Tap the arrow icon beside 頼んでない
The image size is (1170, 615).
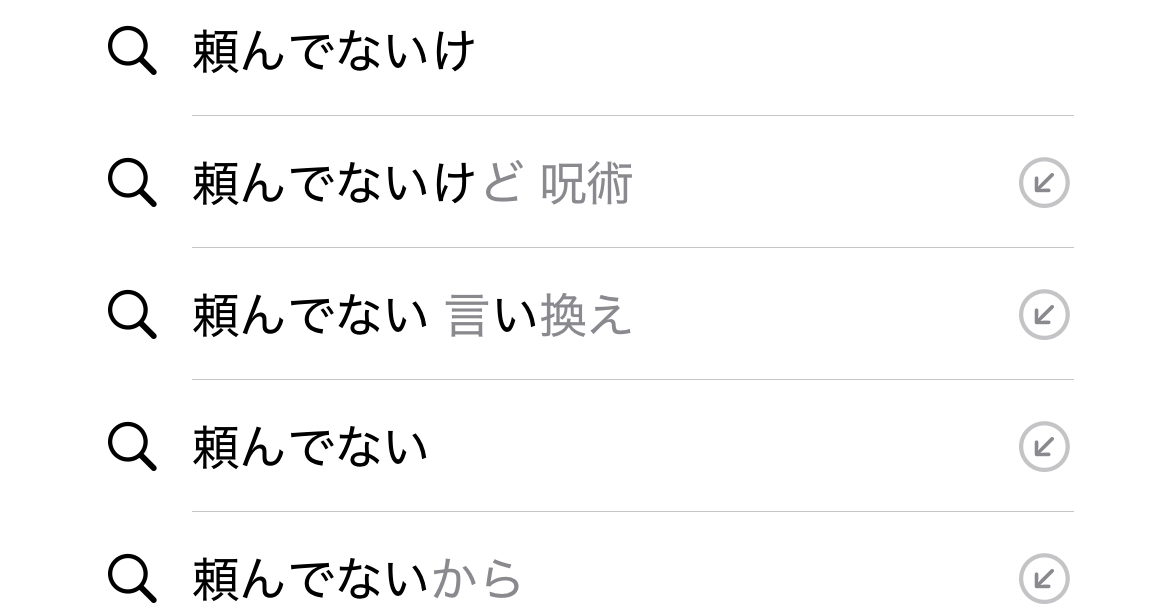[x=1043, y=447]
